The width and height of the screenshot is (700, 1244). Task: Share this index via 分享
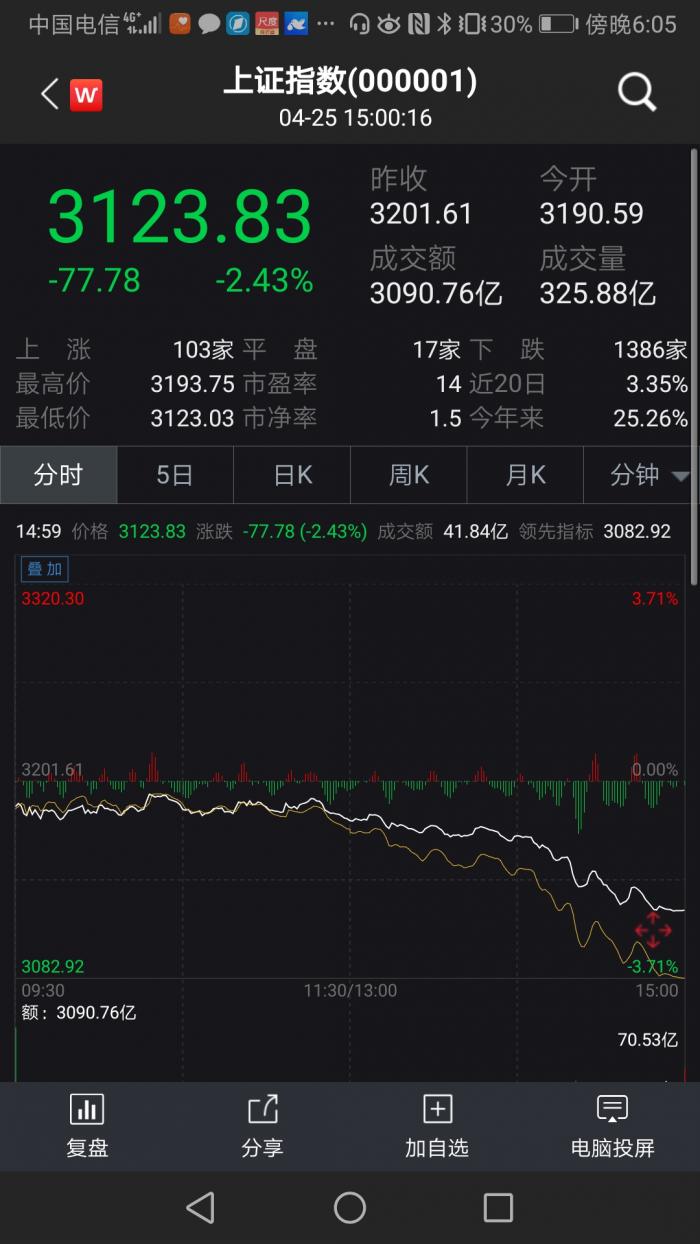262,1126
